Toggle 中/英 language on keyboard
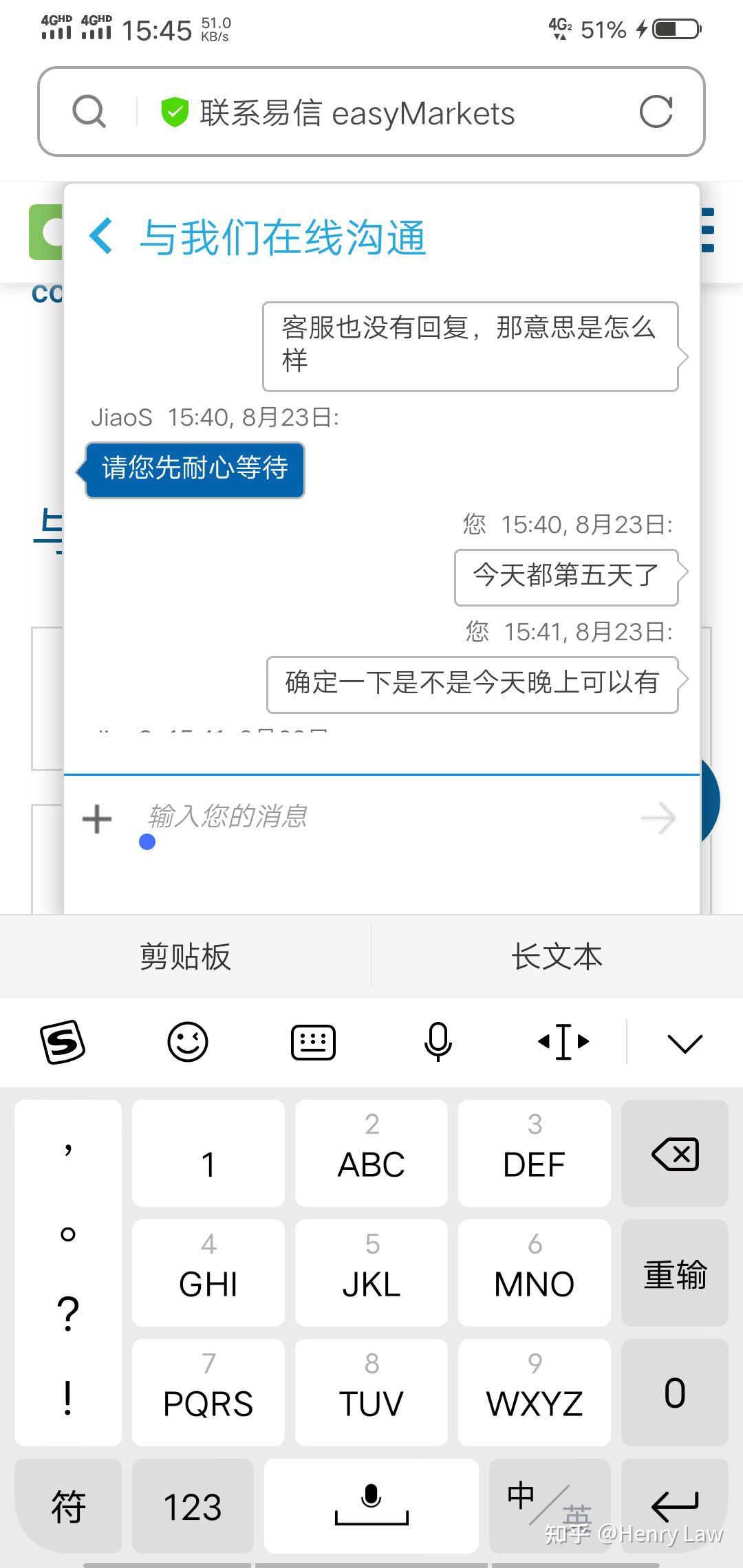Viewport: 743px width, 1568px height. pyautogui.click(x=550, y=1506)
